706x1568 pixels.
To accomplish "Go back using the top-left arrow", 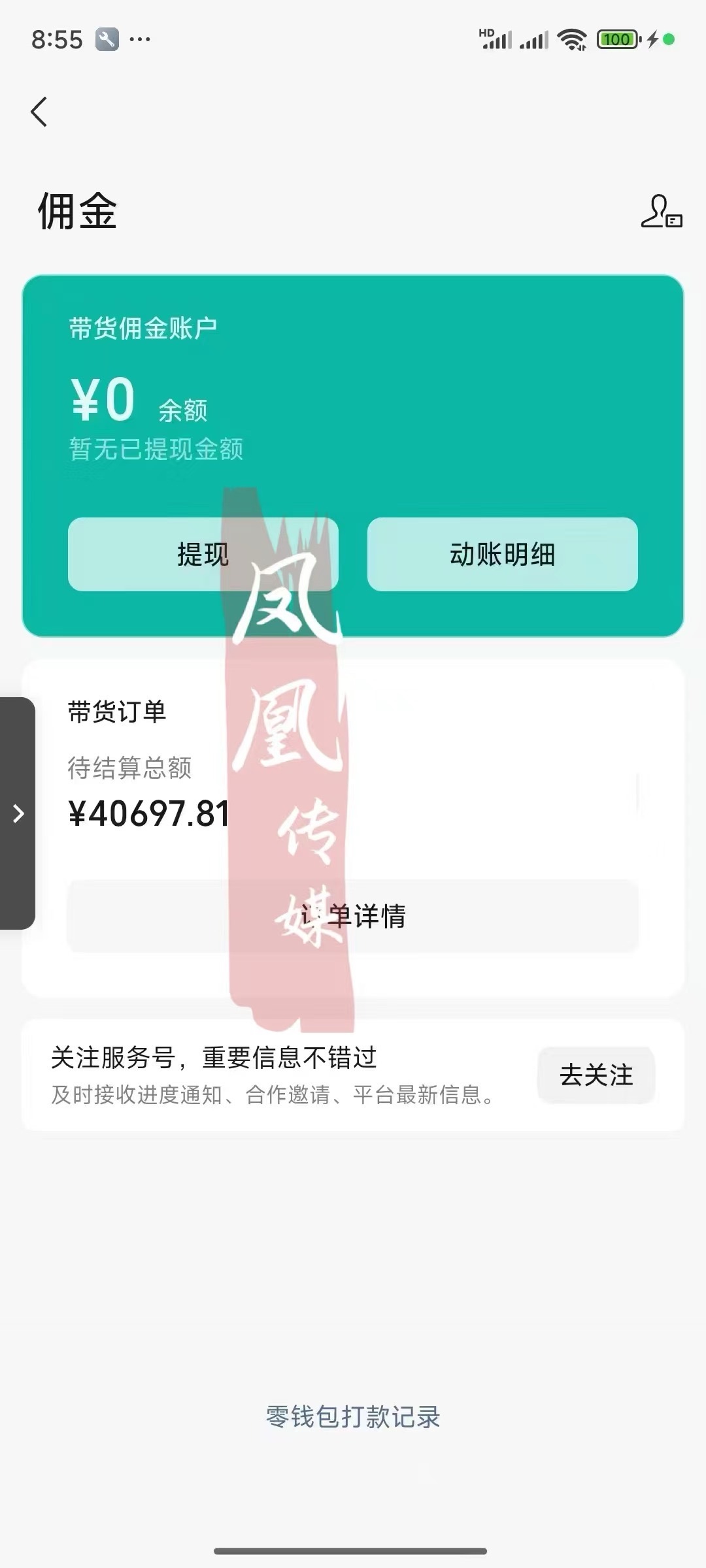I will coord(39,112).
